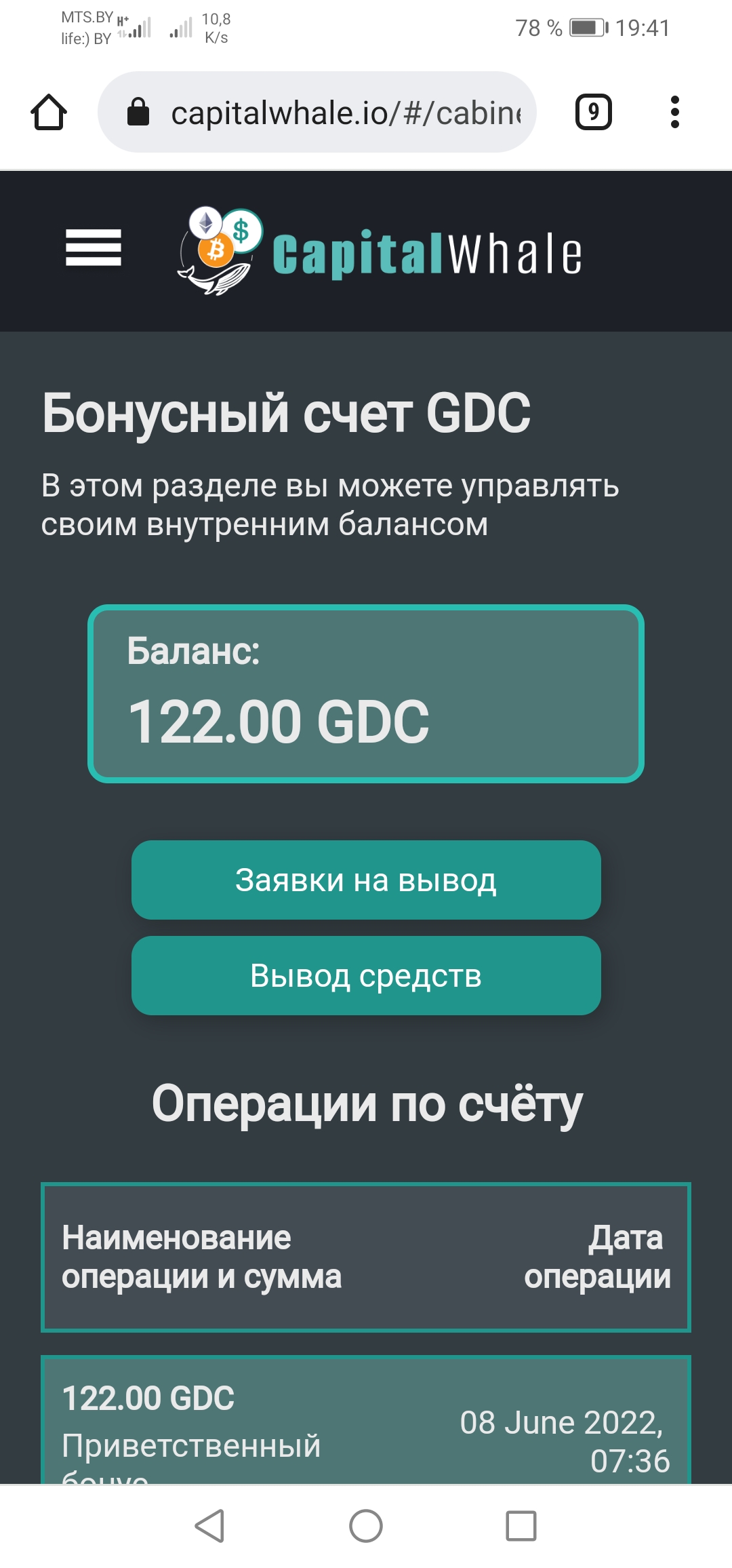Select the Баланс 122.00 GDC panel

(x=366, y=692)
